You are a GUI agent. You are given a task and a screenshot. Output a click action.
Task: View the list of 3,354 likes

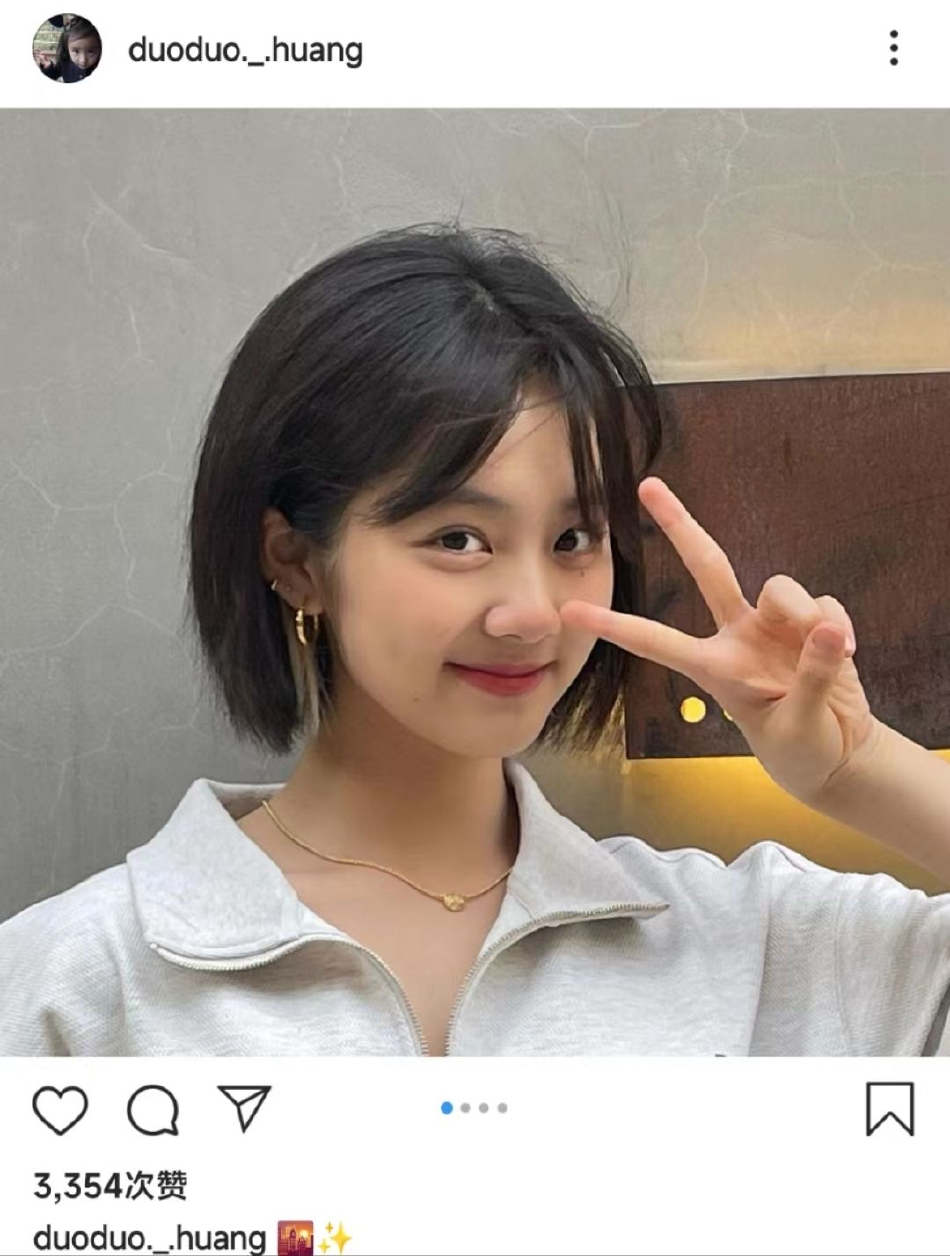pyautogui.click(x=110, y=1187)
